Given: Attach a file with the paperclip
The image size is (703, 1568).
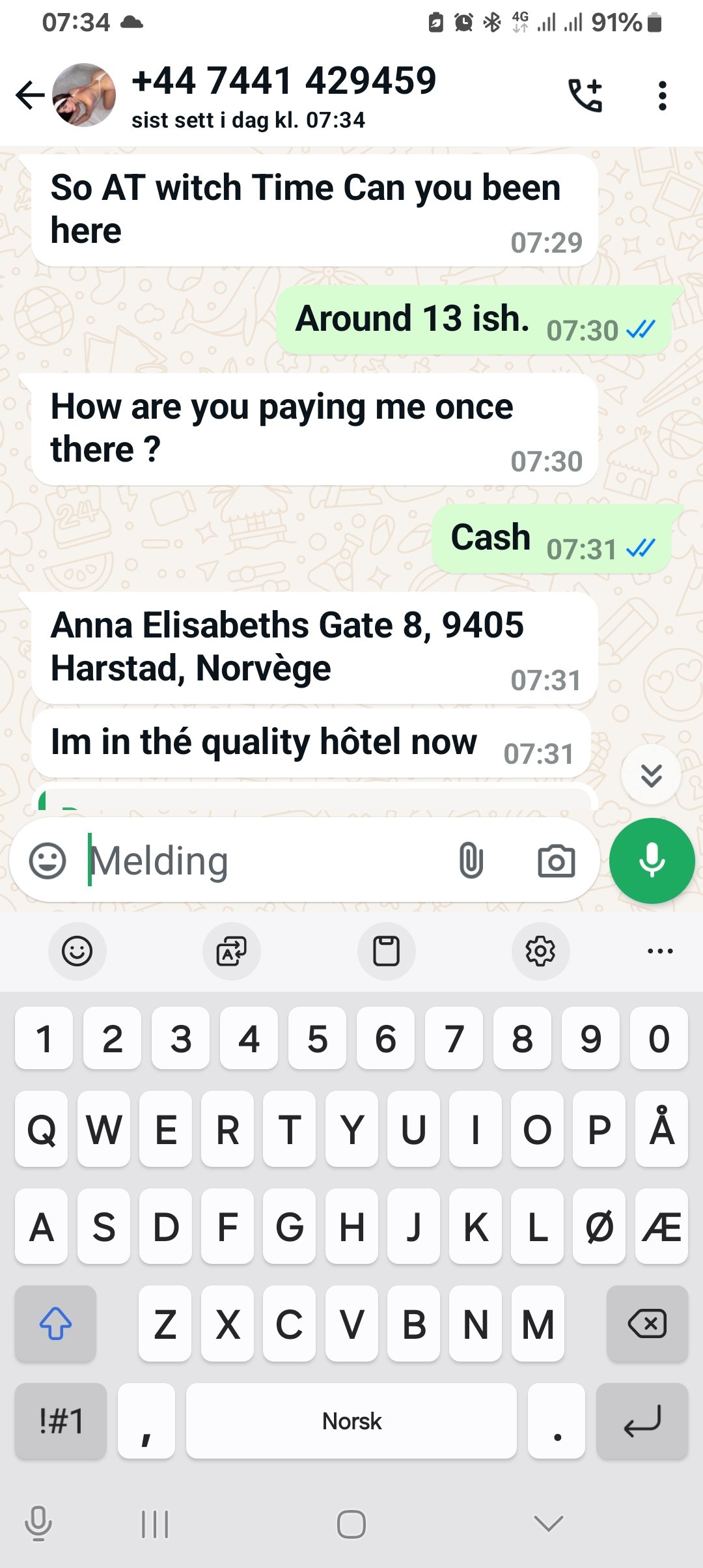Looking at the screenshot, I should point(471,861).
